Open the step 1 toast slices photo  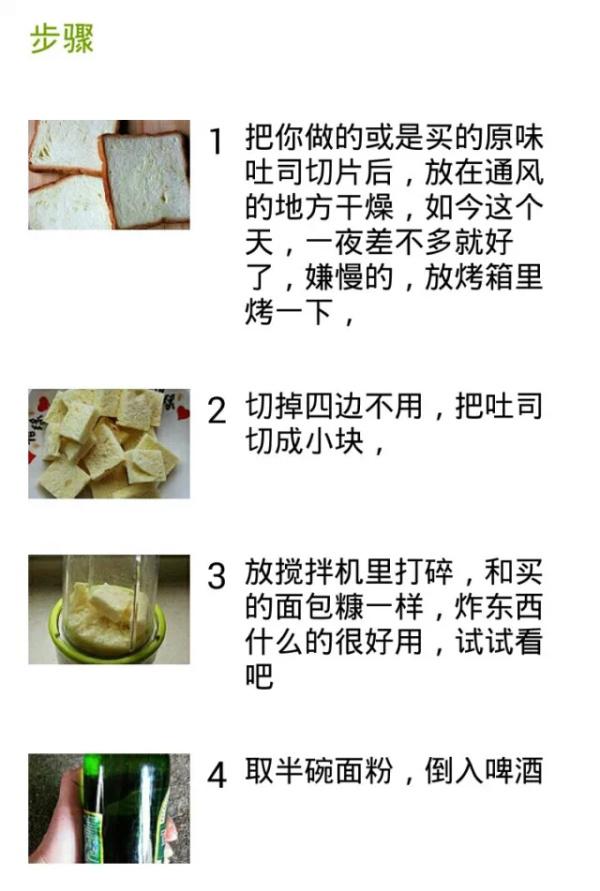tap(109, 175)
